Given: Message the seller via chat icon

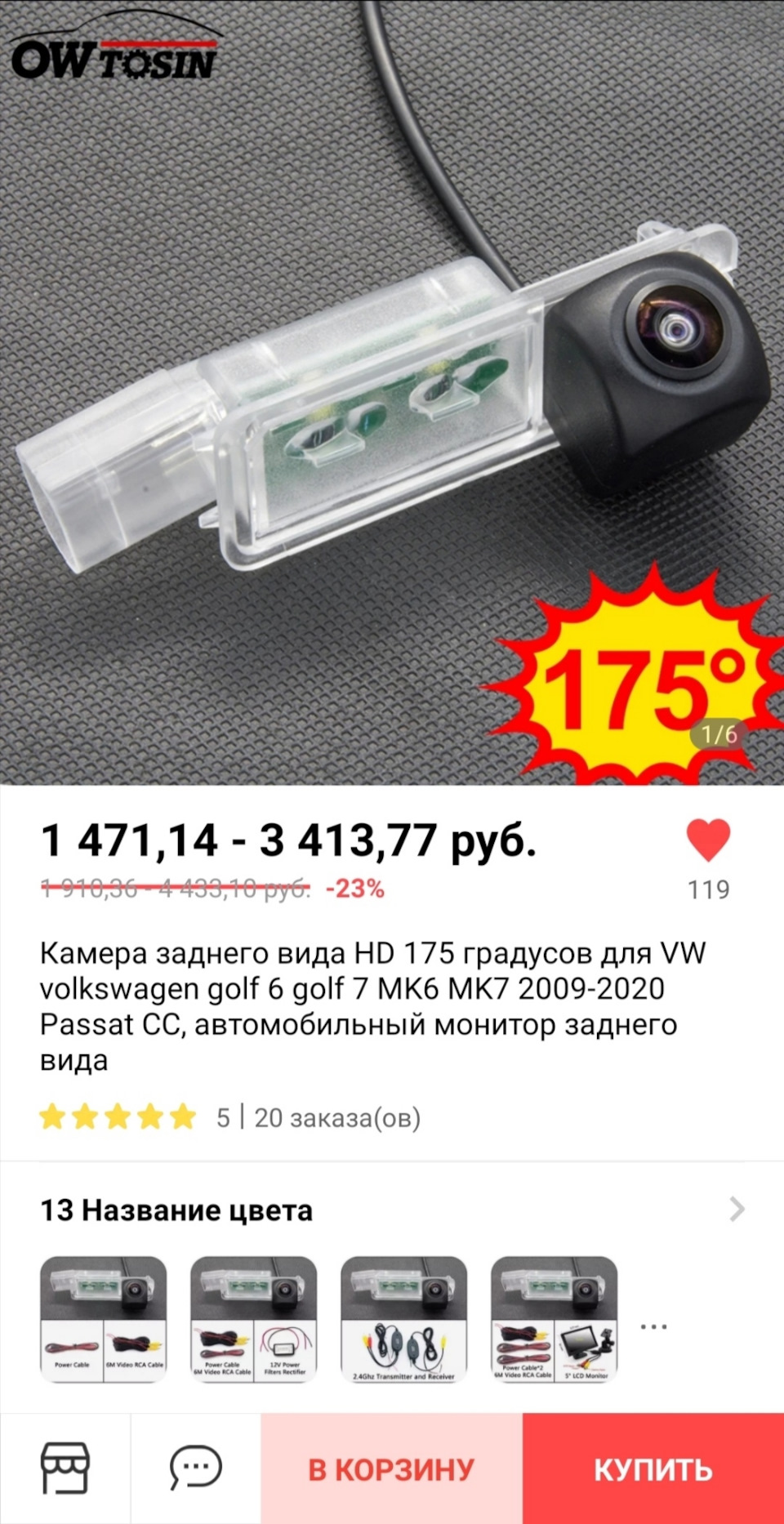Looking at the screenshot, I should click(195, 1468).
